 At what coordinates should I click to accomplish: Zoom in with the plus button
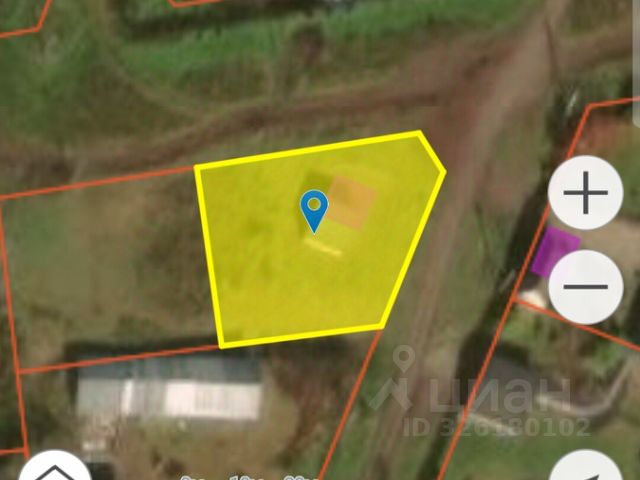[x=586, y=194]
